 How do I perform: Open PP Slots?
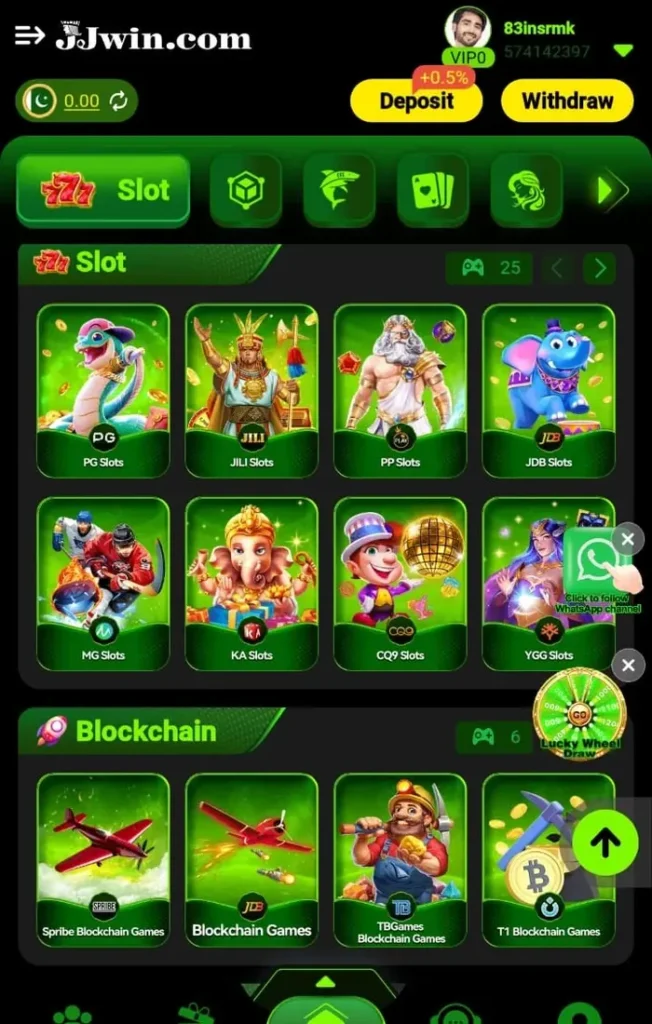click(399, 390)
